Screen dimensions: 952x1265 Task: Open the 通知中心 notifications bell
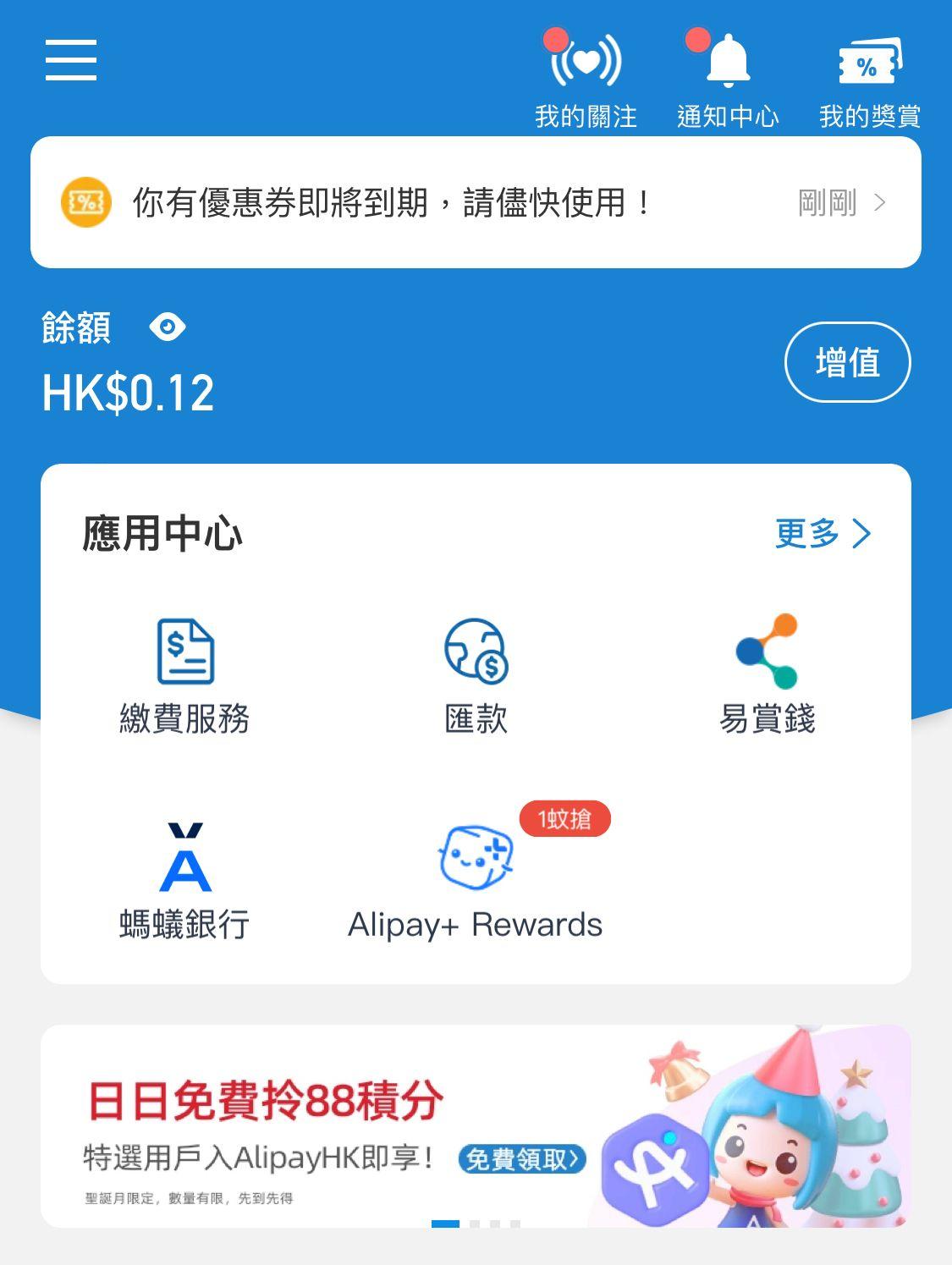(x=728, y=78)
